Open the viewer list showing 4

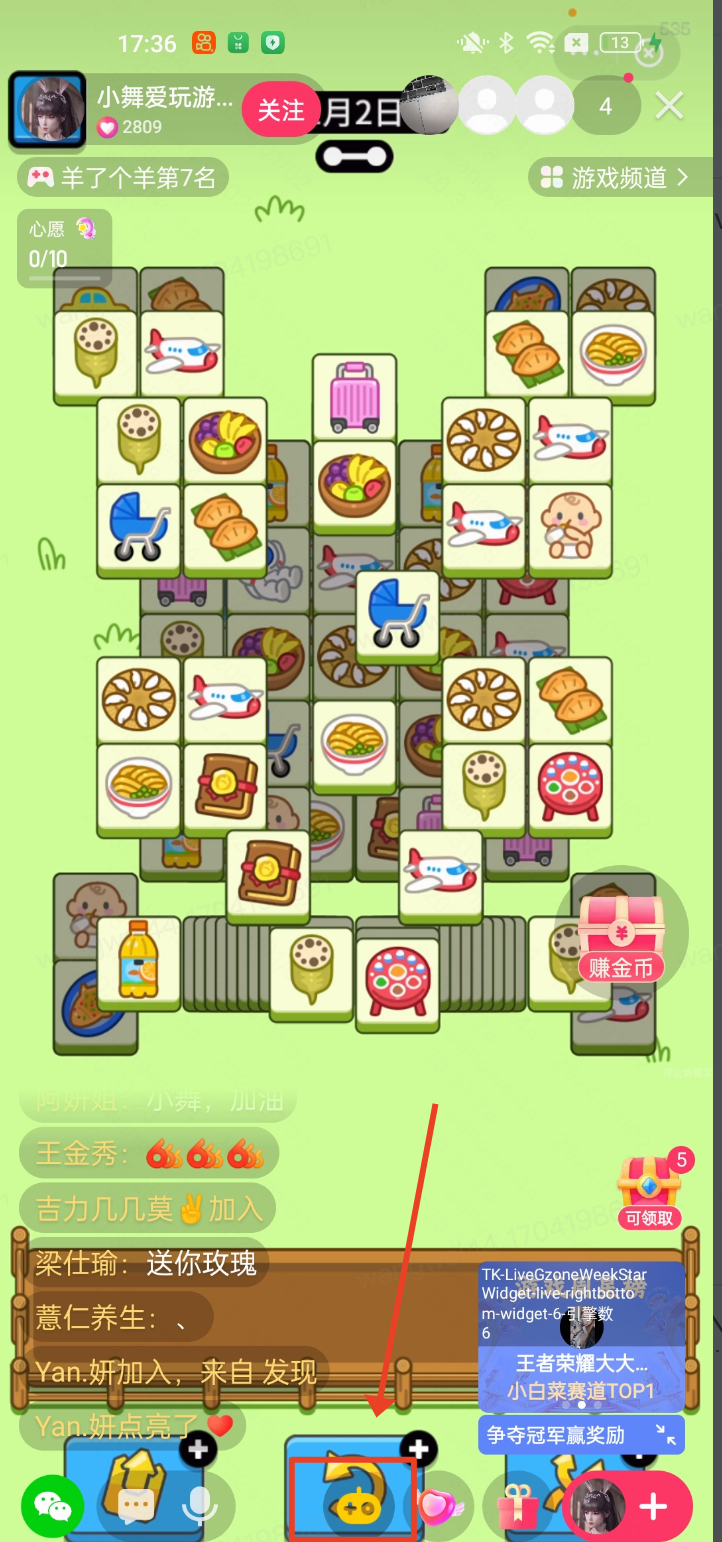tap(605, 106)
